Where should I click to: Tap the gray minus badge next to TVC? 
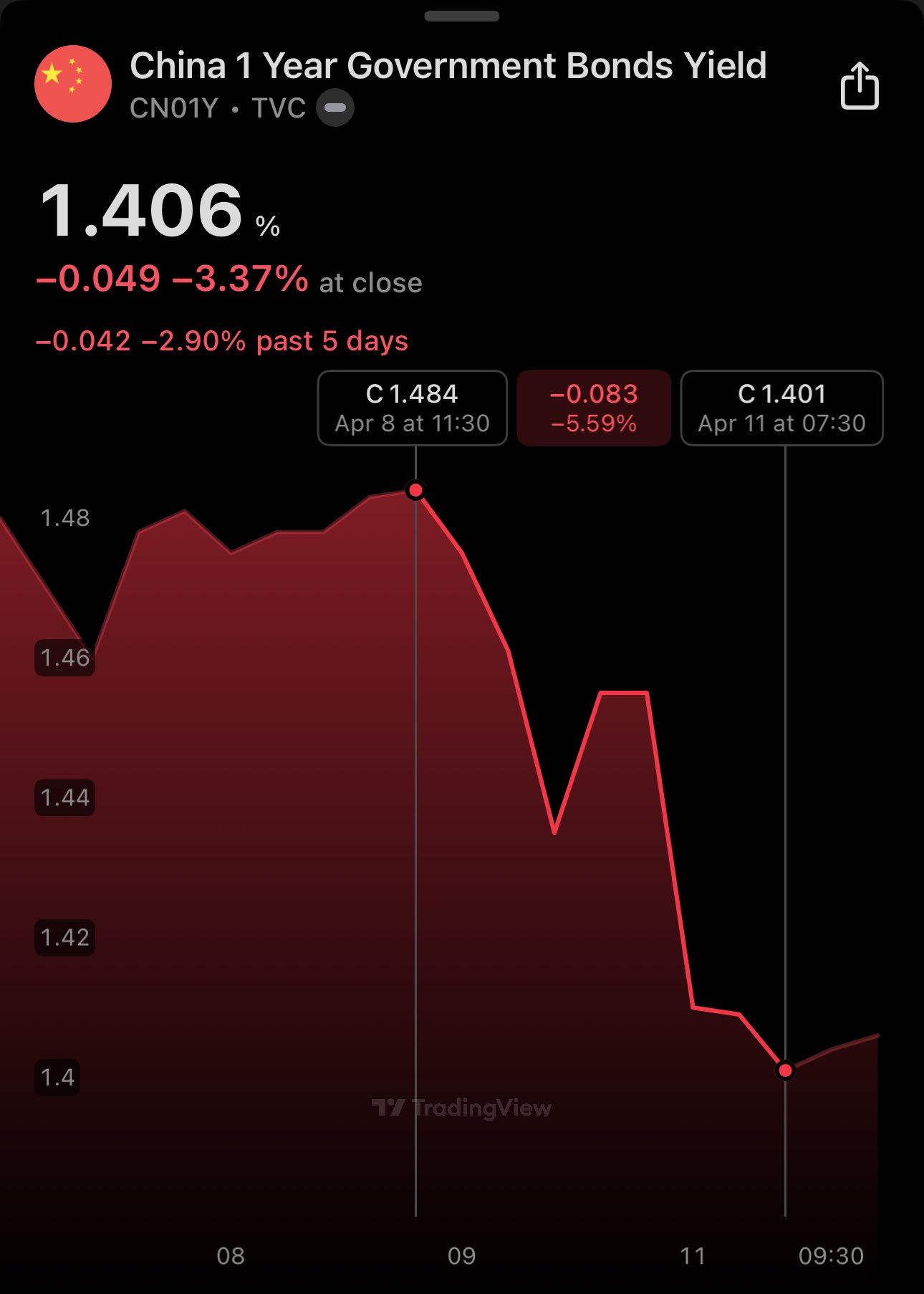(335, 108)
